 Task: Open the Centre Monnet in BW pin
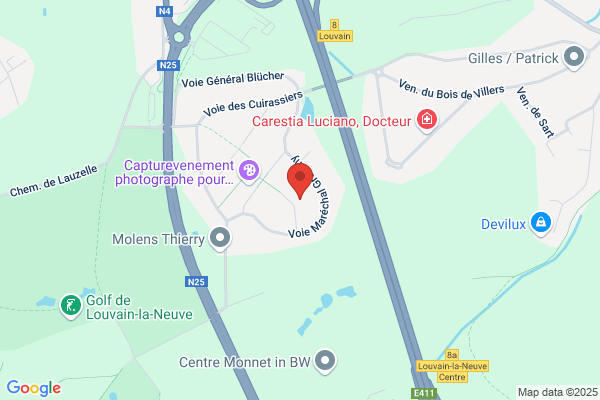(325, 362)
